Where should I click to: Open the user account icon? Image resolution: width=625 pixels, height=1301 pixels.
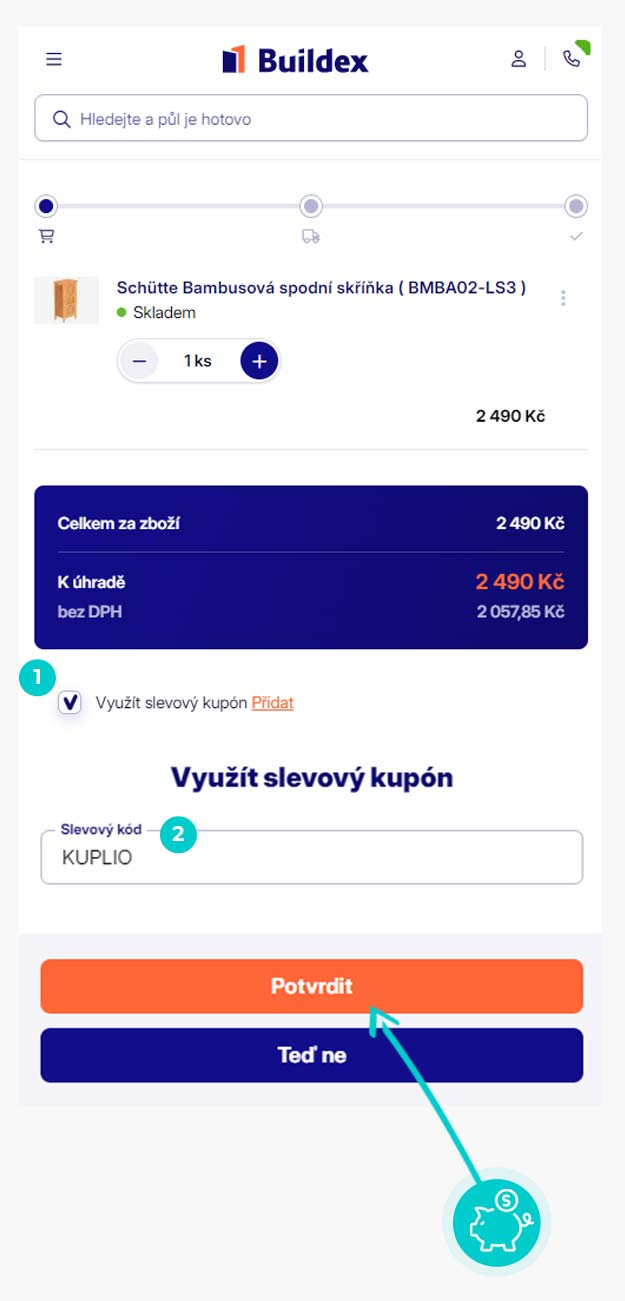click(518, 59)
